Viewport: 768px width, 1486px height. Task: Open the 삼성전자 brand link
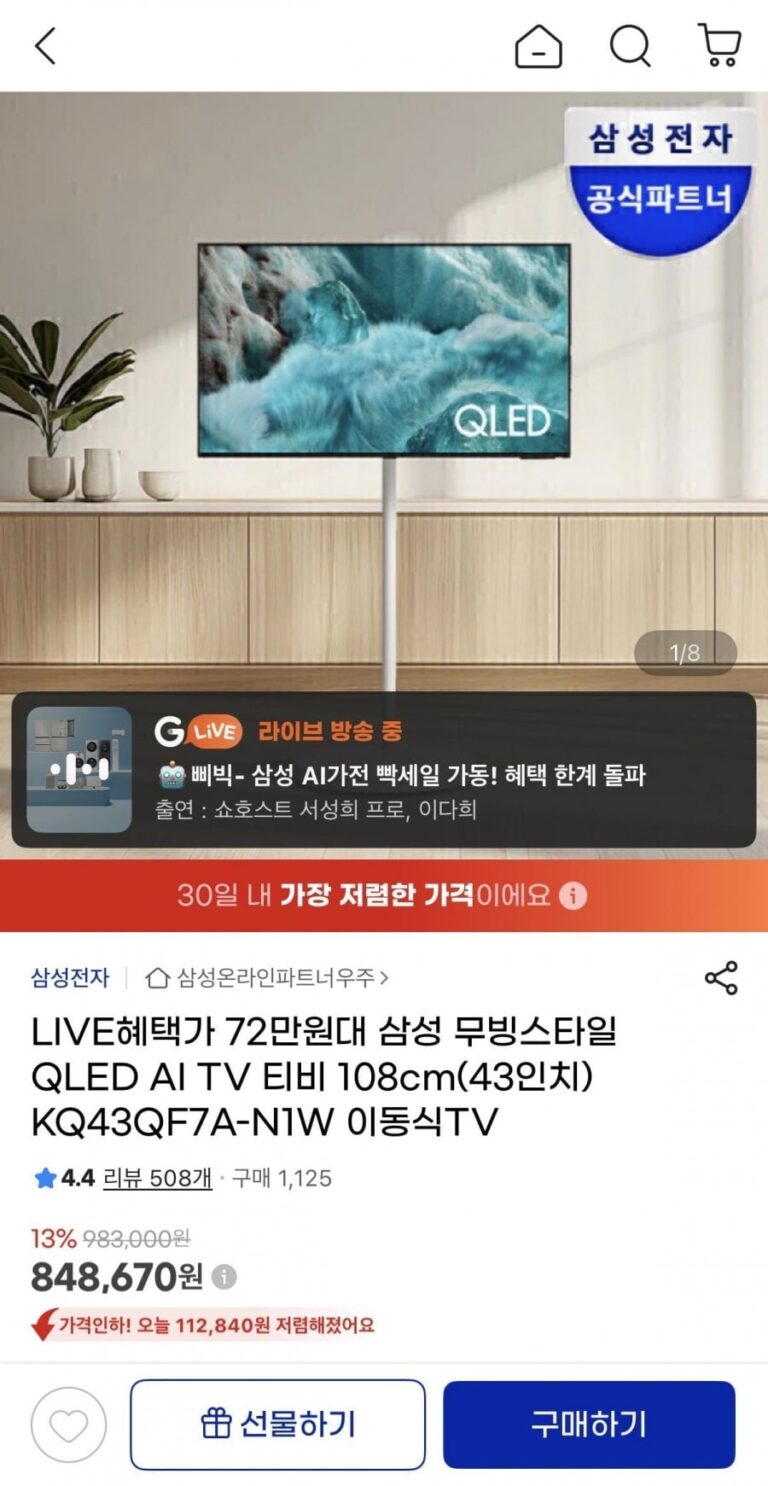tap(70, 977)
